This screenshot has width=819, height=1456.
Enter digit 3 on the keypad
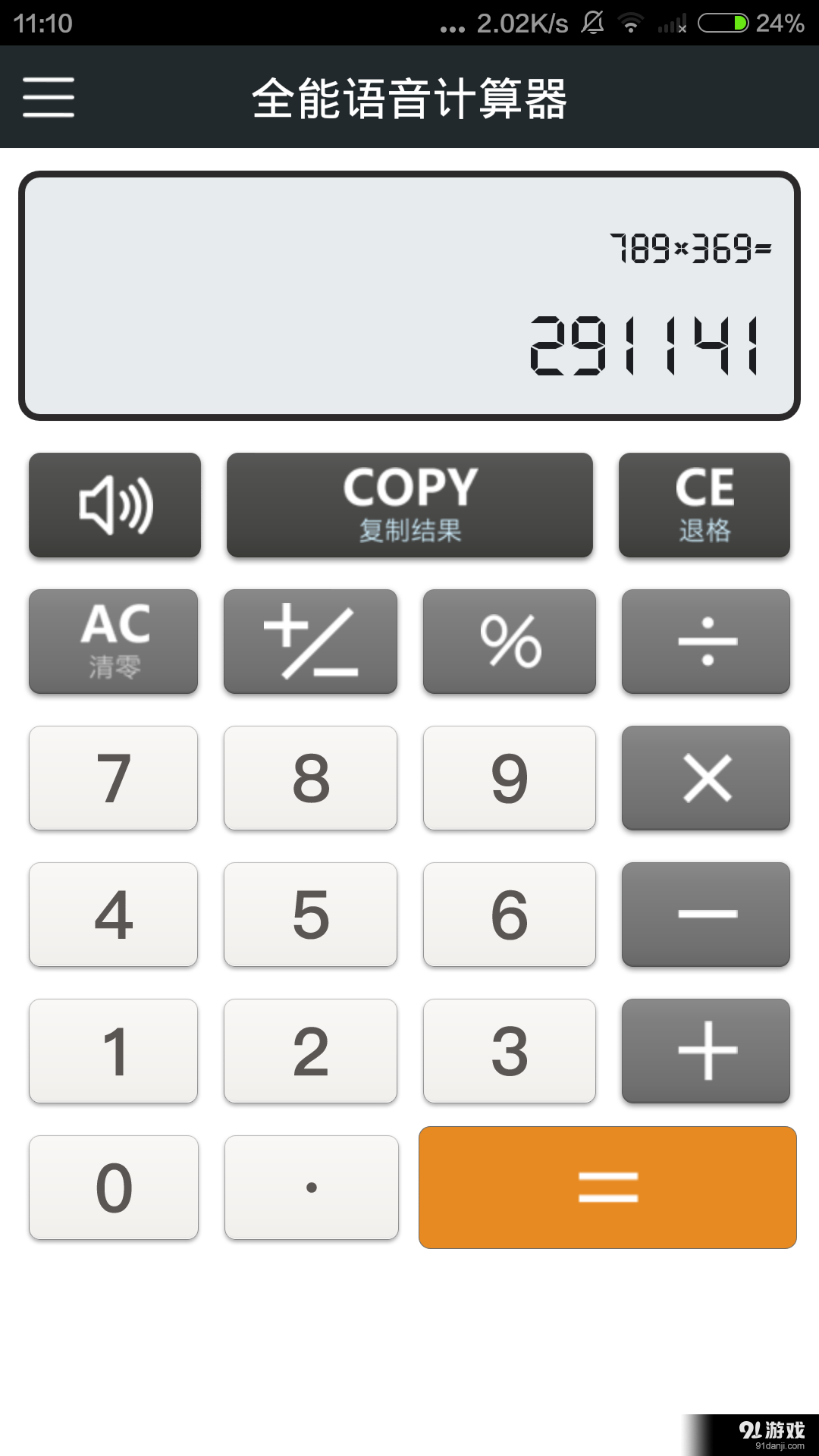(x=510, y=1051)
